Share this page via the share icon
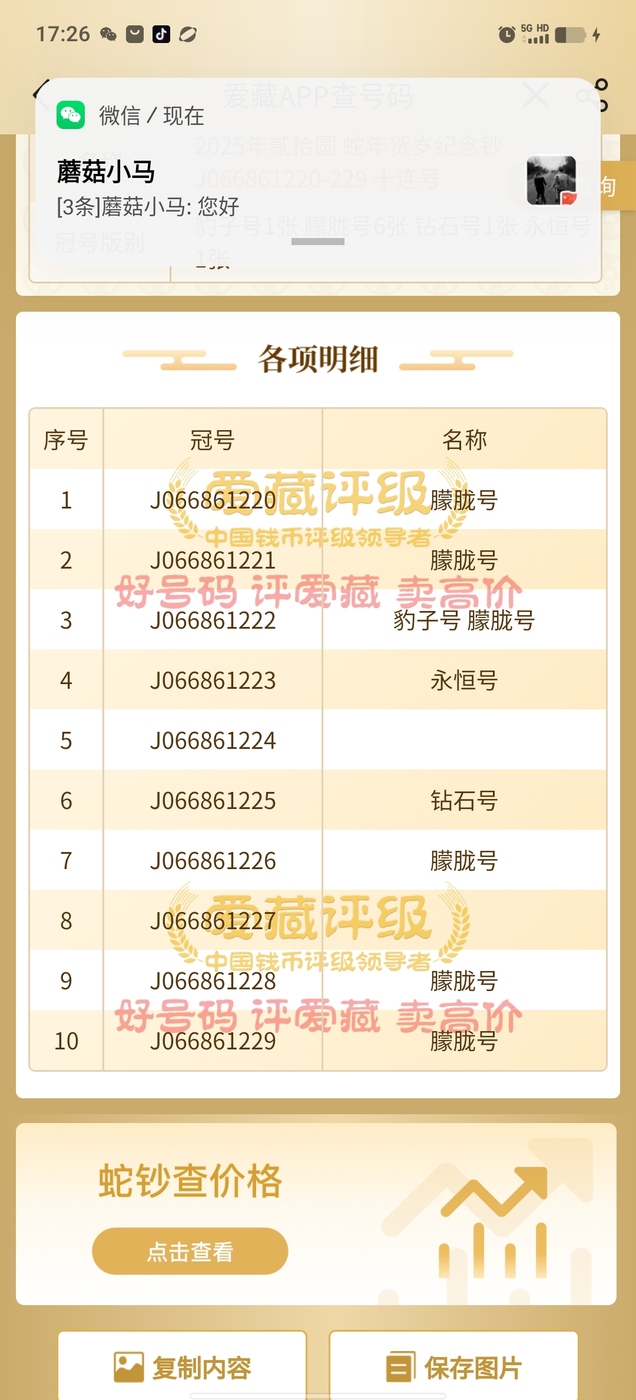Screen dimensions: 636x1400 point(598,95)
